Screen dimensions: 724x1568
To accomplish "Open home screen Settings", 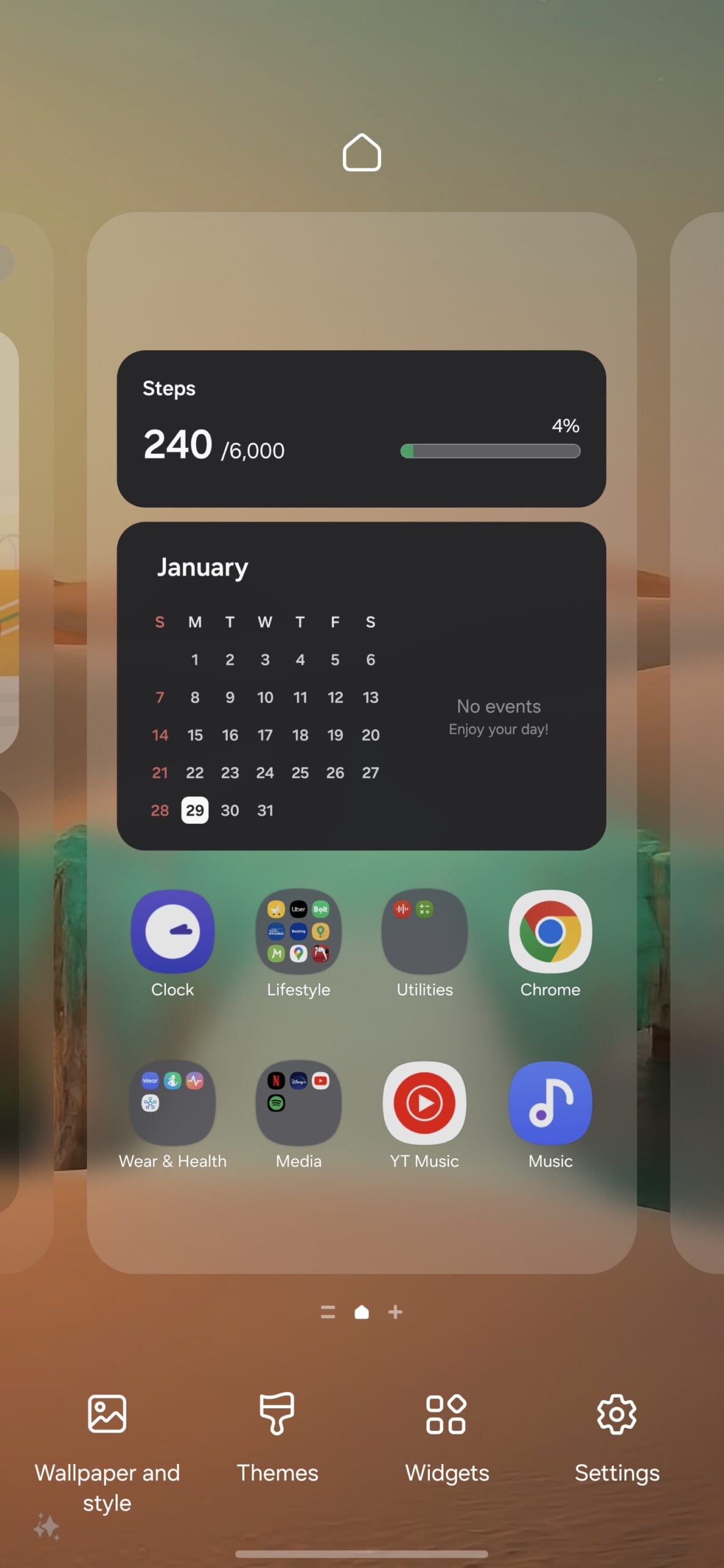I will [617, 1438].
